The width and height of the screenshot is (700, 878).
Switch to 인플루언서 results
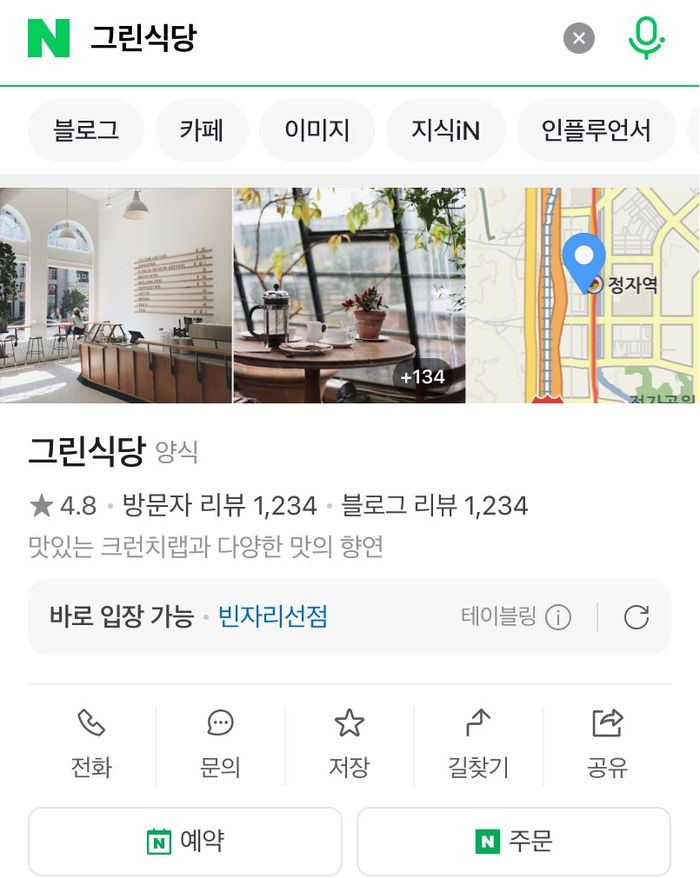click(596, 130)
